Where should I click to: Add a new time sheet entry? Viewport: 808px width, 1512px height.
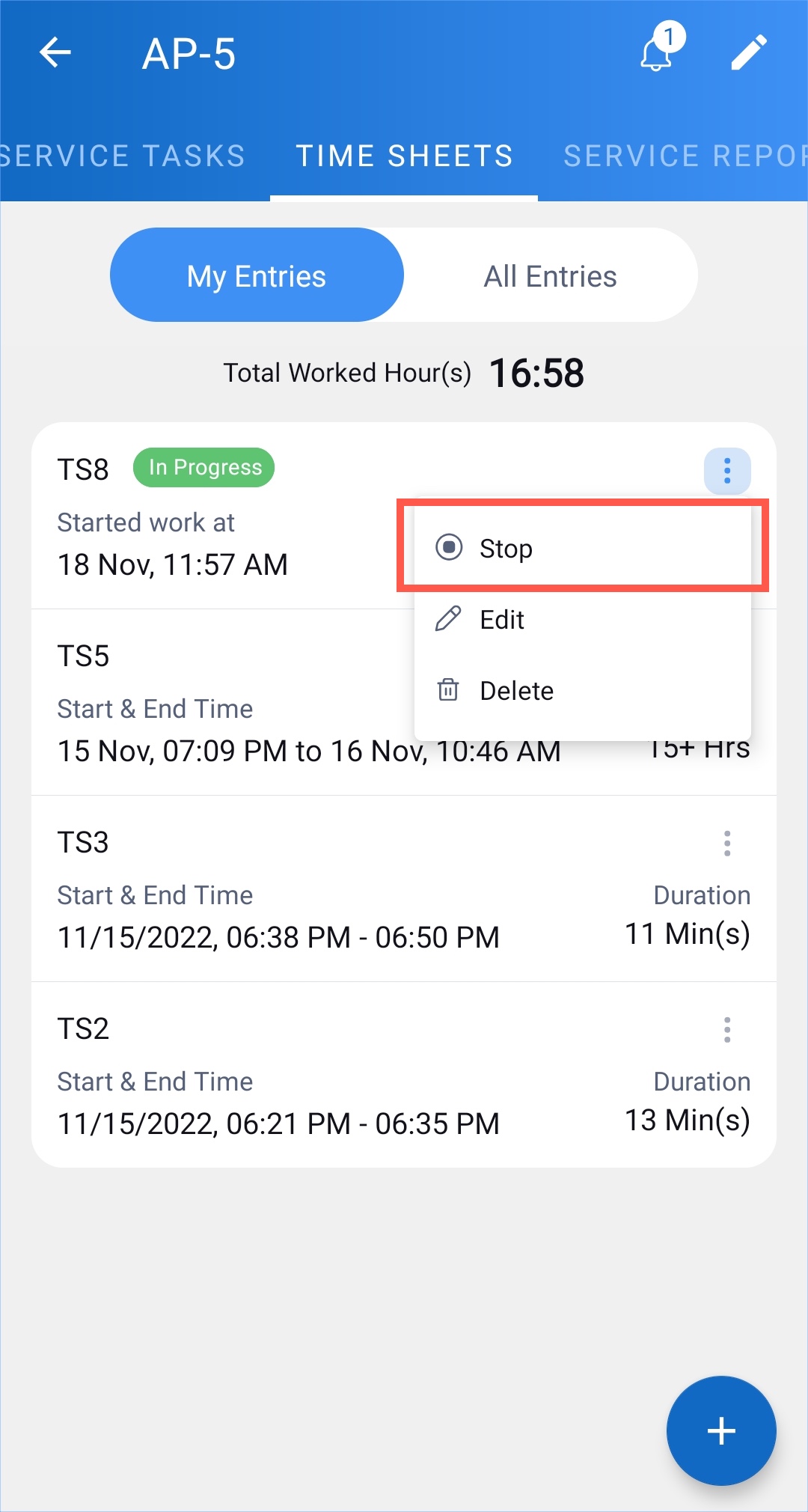(x=720, y=1430)
